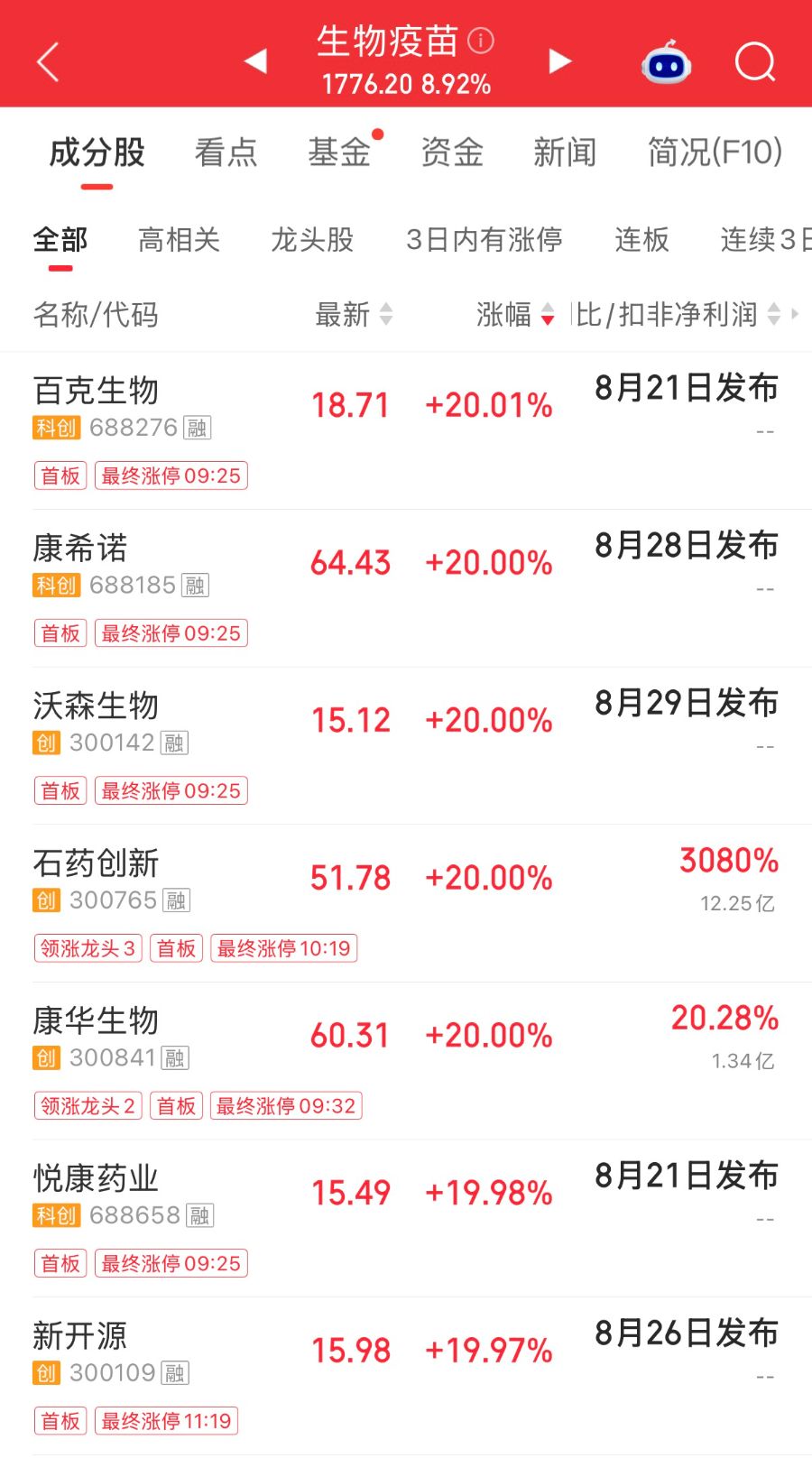This screenshot has width=812, height=1458.
Task: Open stock 百克生物 688276
Action: point(406,430)
